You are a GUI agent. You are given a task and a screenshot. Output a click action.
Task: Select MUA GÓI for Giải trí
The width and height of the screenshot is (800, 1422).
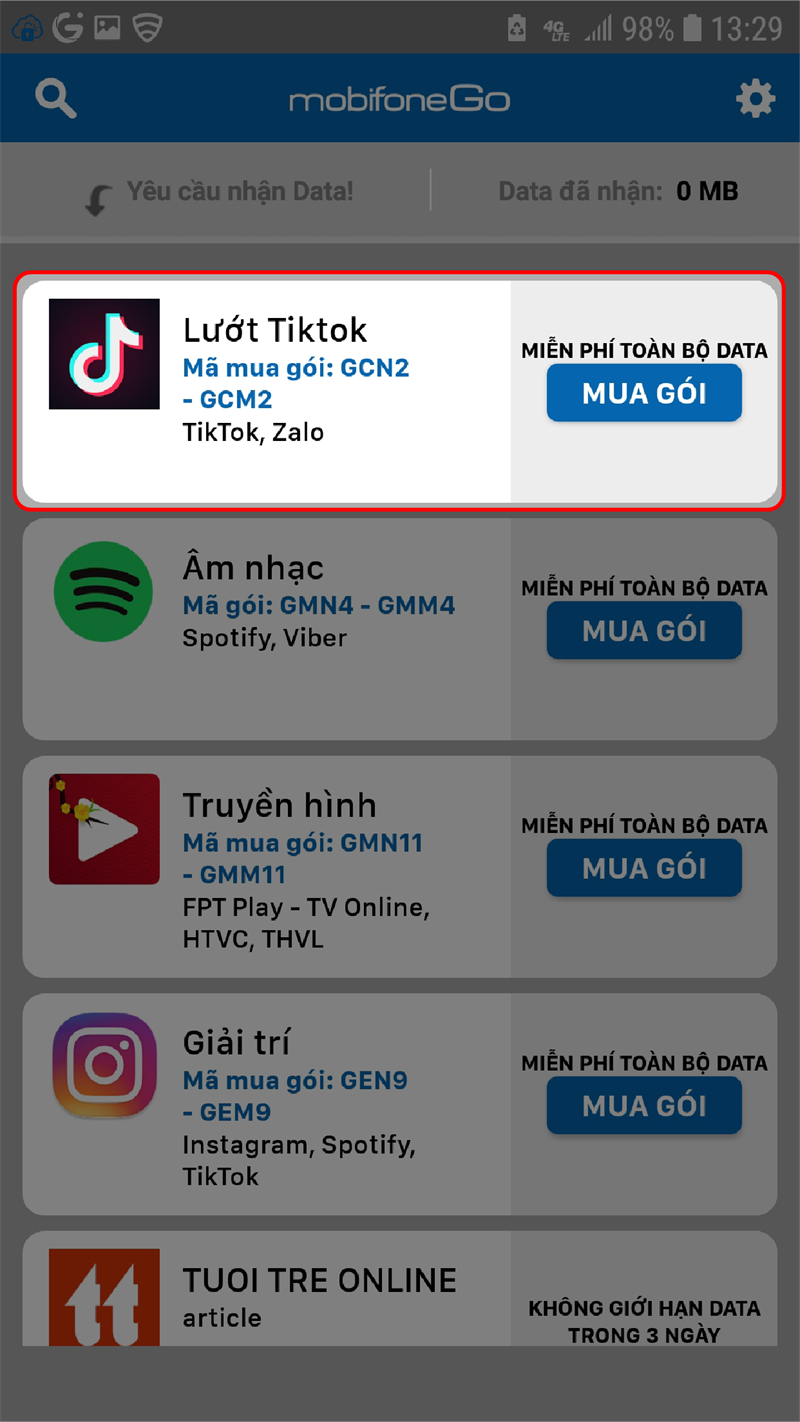click(x=644, y=1105)
